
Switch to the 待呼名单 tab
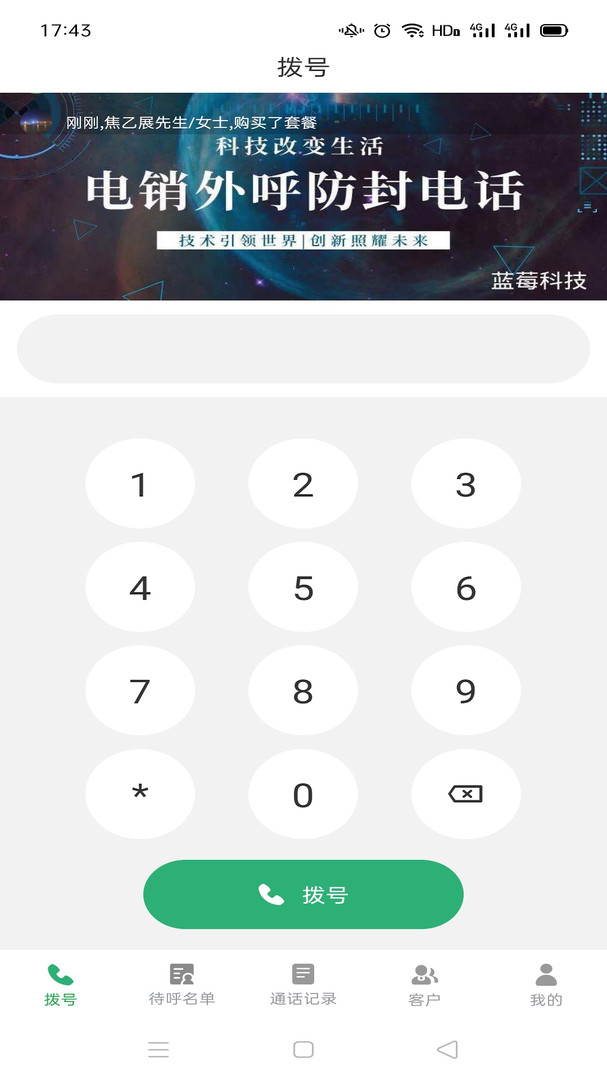point(182,985)
